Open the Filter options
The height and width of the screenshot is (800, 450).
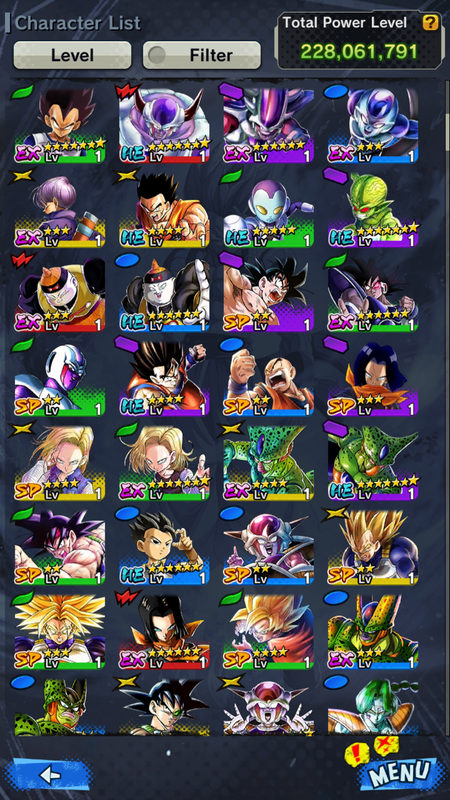(202, 55)
